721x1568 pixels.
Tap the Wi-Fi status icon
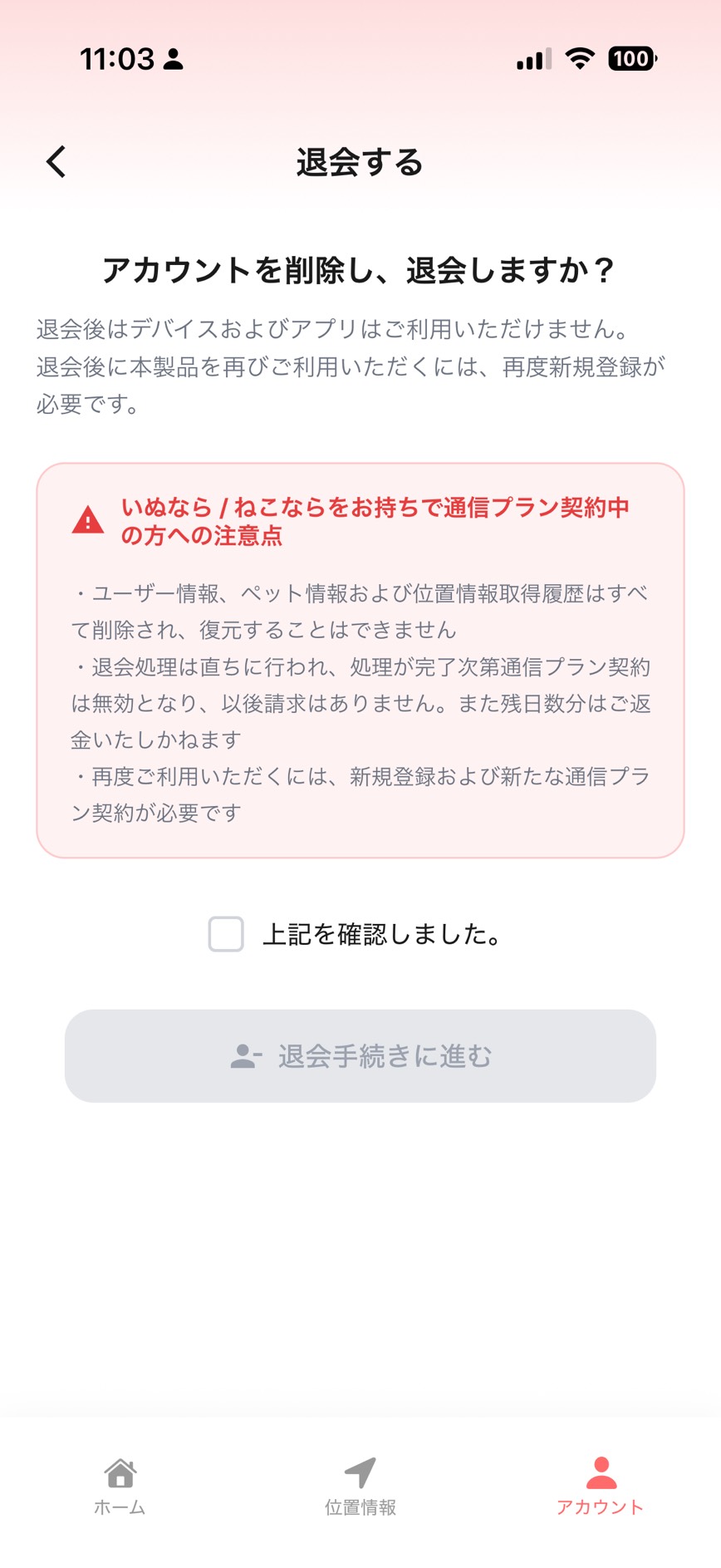[x=578, y=58]
